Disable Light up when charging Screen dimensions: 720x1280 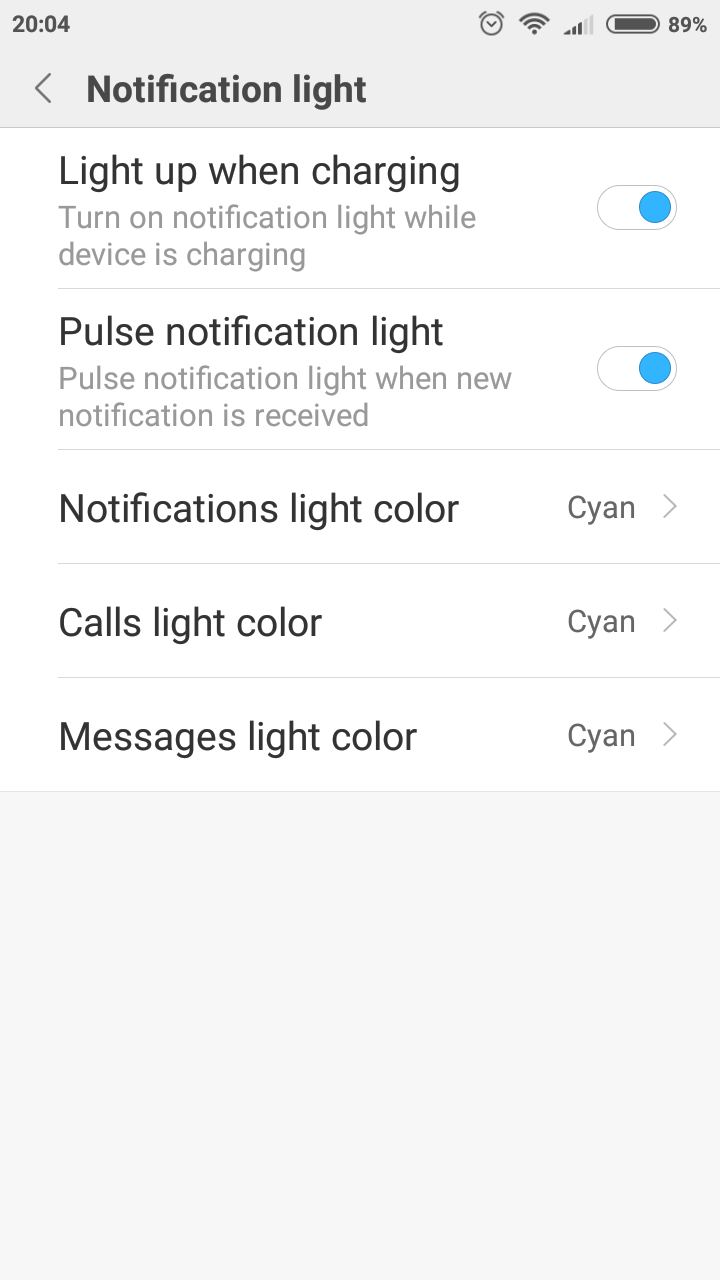[x=637, y=208]
